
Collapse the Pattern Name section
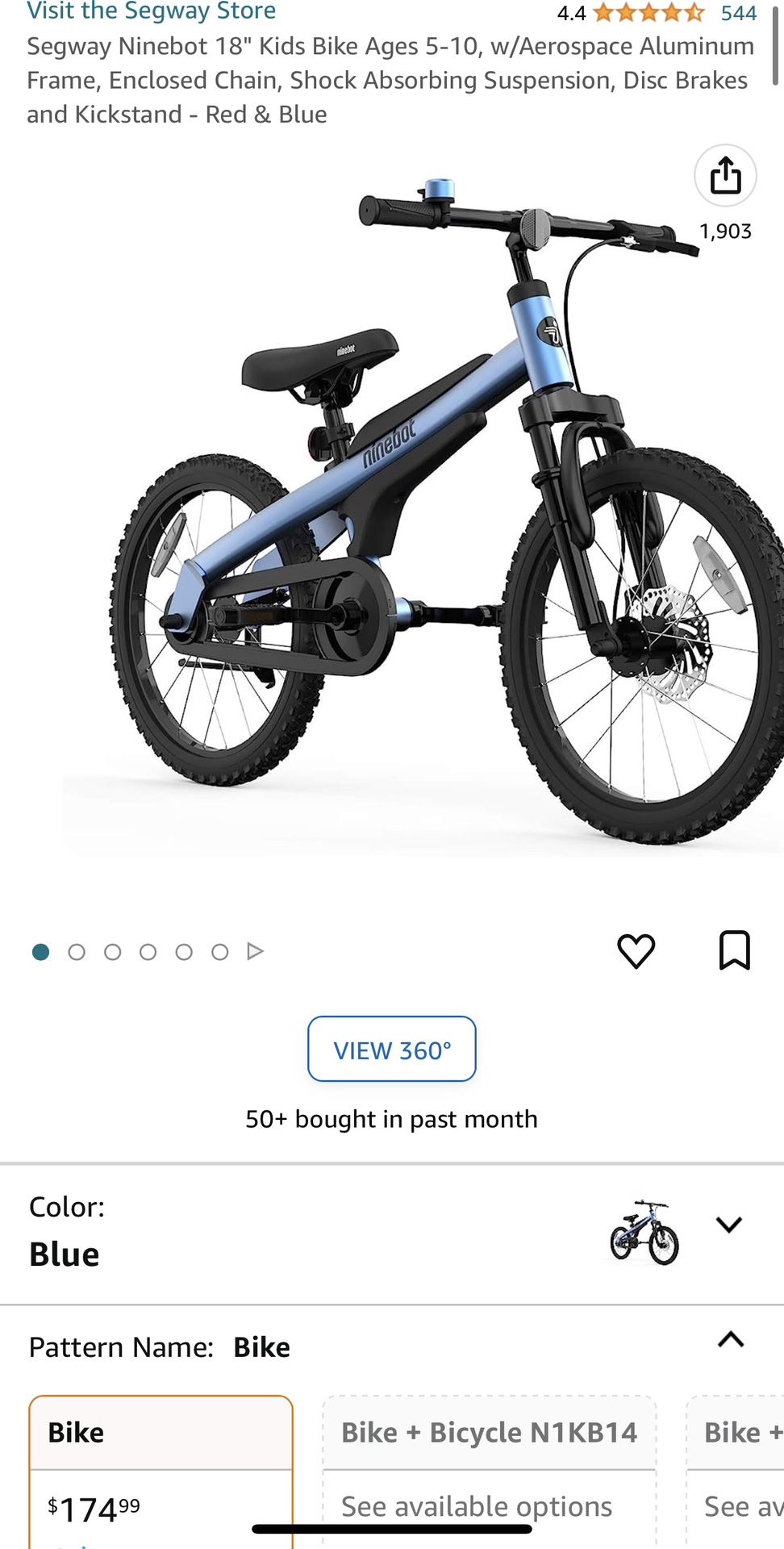(730, 1340)
